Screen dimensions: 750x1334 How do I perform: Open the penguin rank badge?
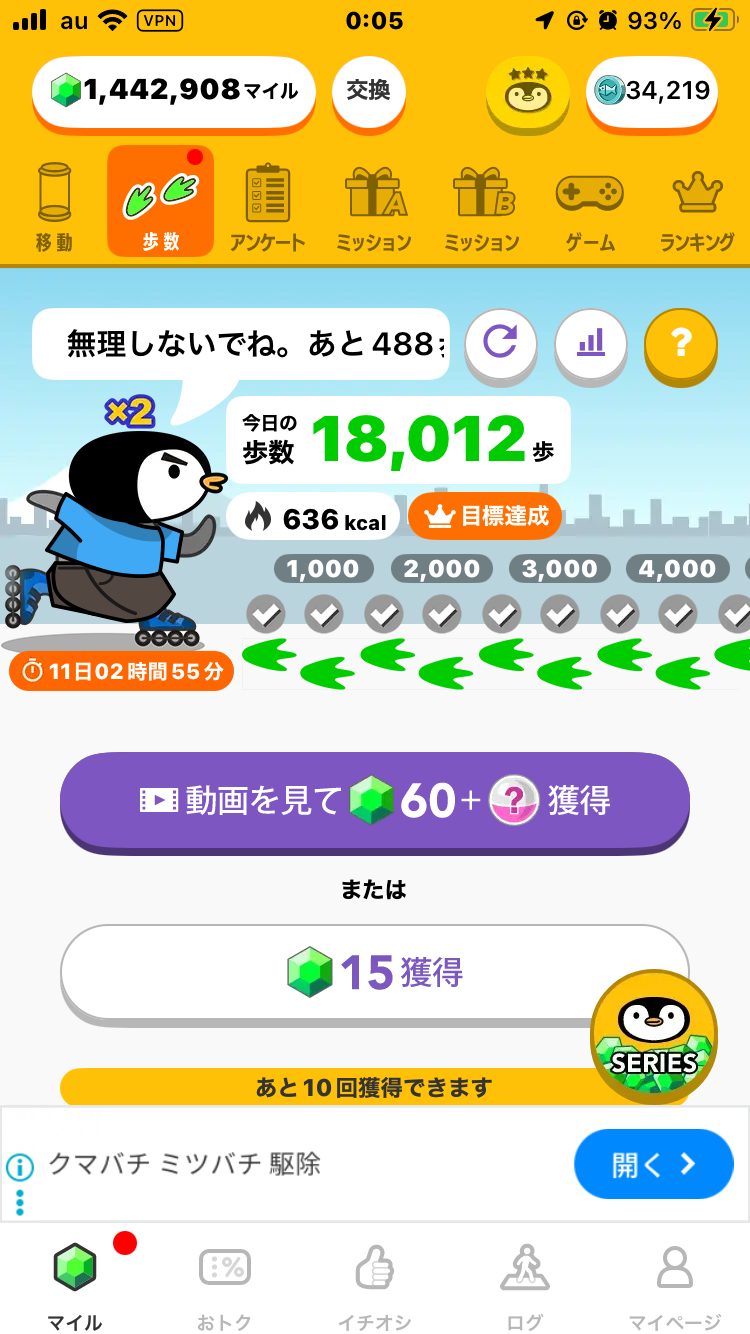(527, 93)
